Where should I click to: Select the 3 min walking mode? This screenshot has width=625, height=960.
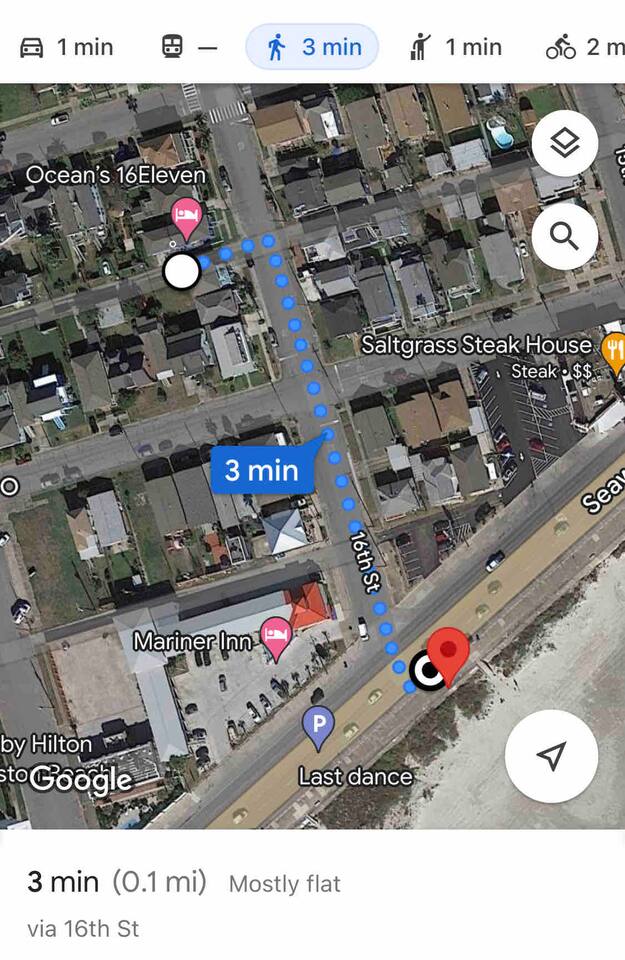pos(313,47)
